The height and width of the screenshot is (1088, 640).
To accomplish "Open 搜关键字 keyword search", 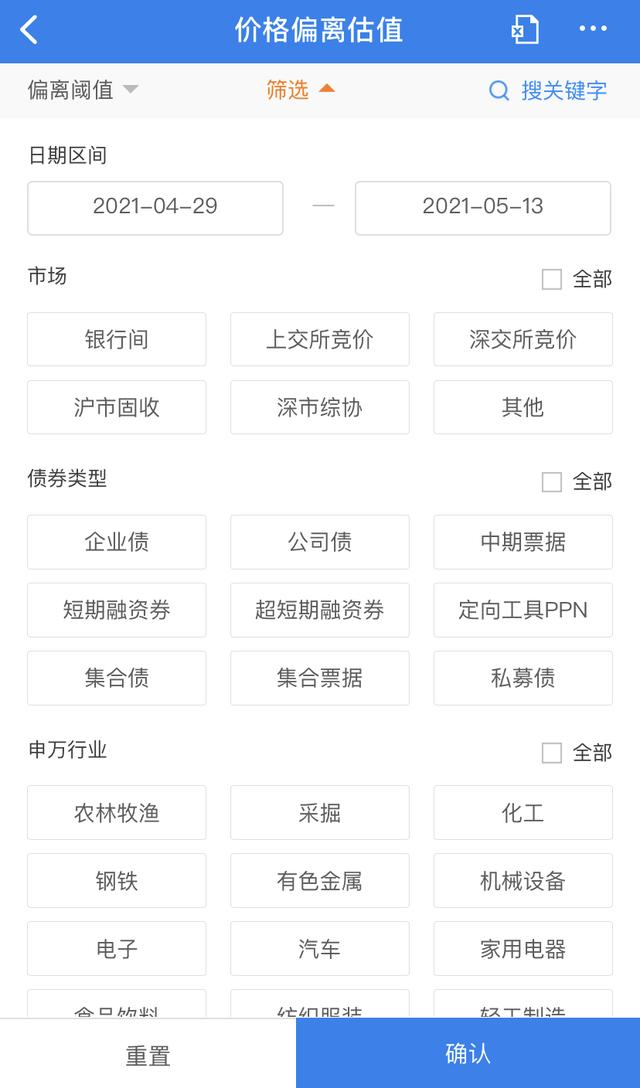I will pyautogui.click(x=548, y=90).
